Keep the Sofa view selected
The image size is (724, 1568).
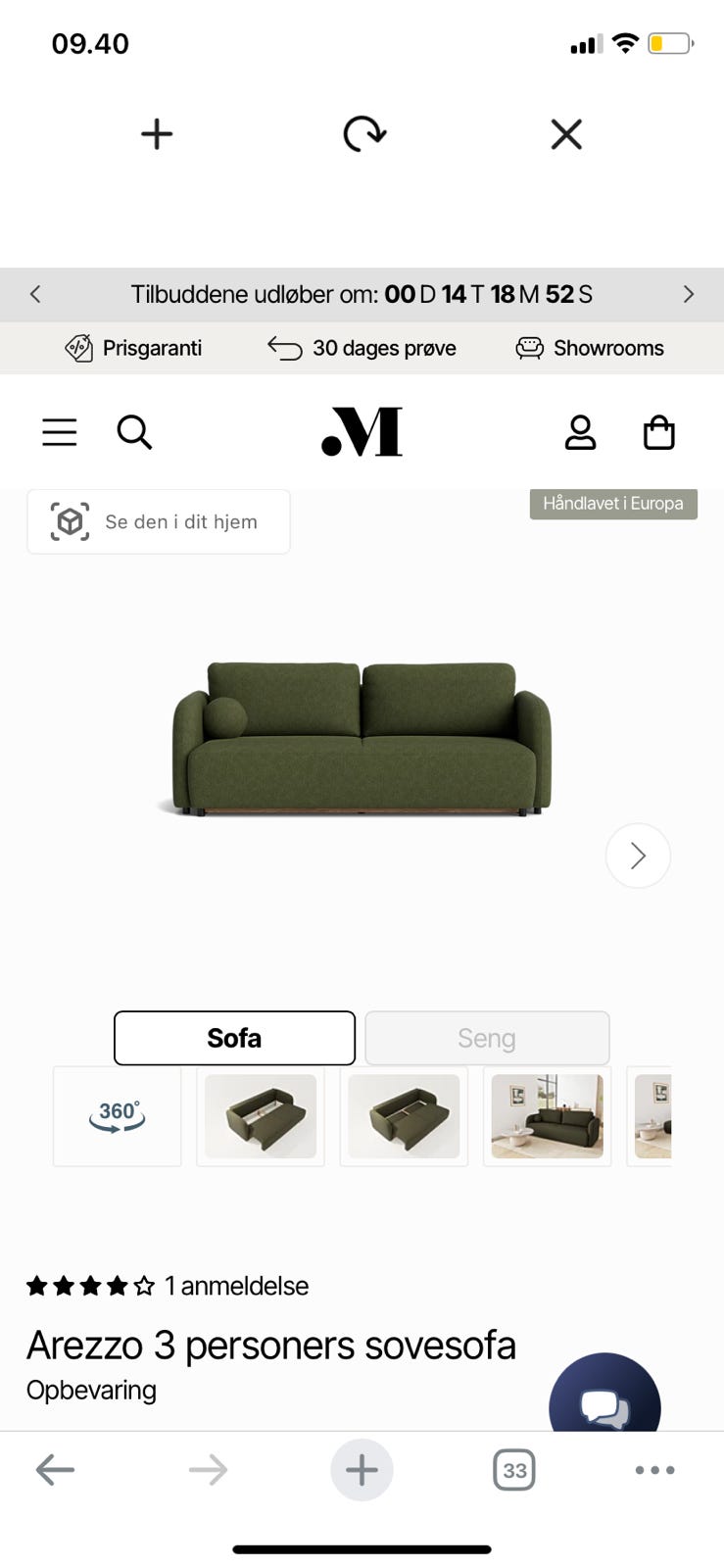(x=234, y=1037)
